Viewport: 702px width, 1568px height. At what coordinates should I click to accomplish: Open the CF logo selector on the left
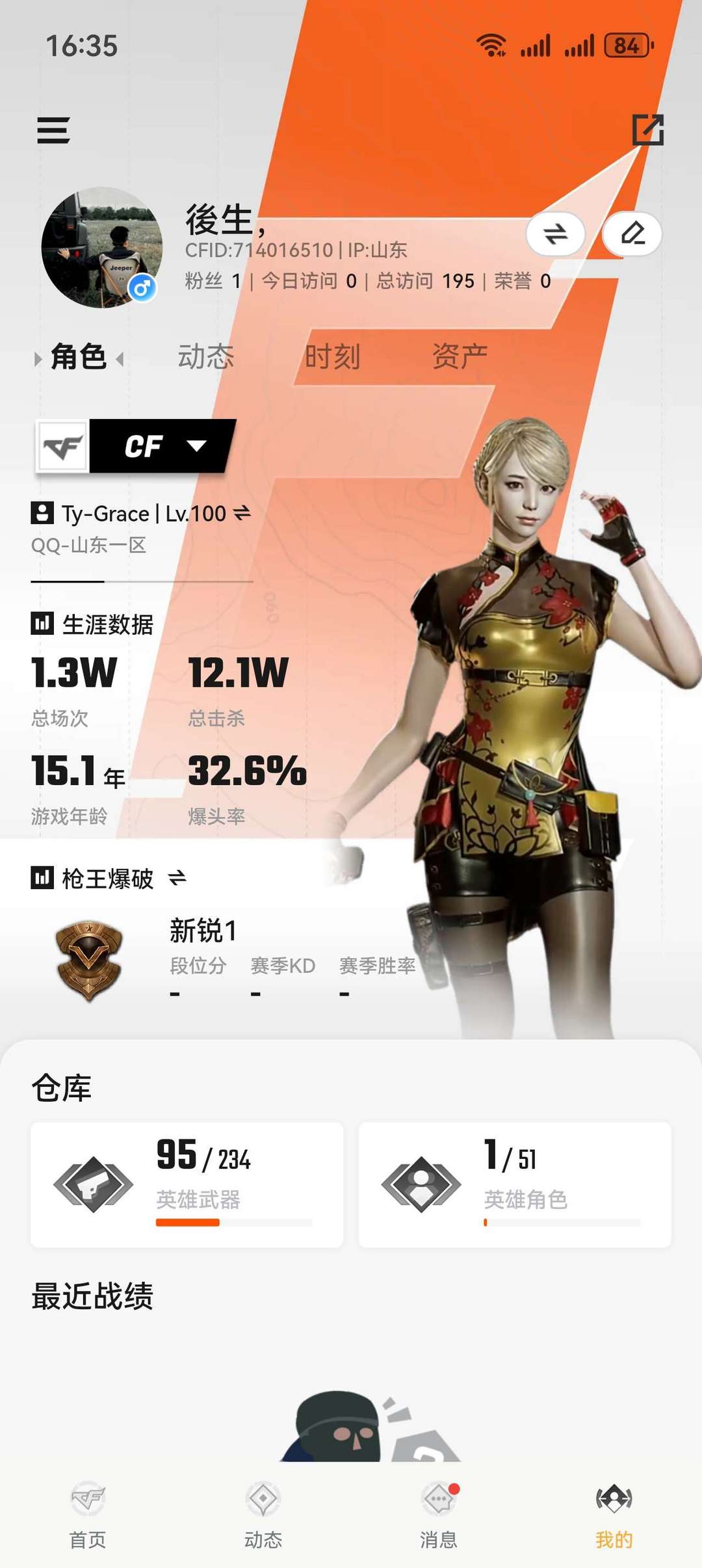(61, 447)
